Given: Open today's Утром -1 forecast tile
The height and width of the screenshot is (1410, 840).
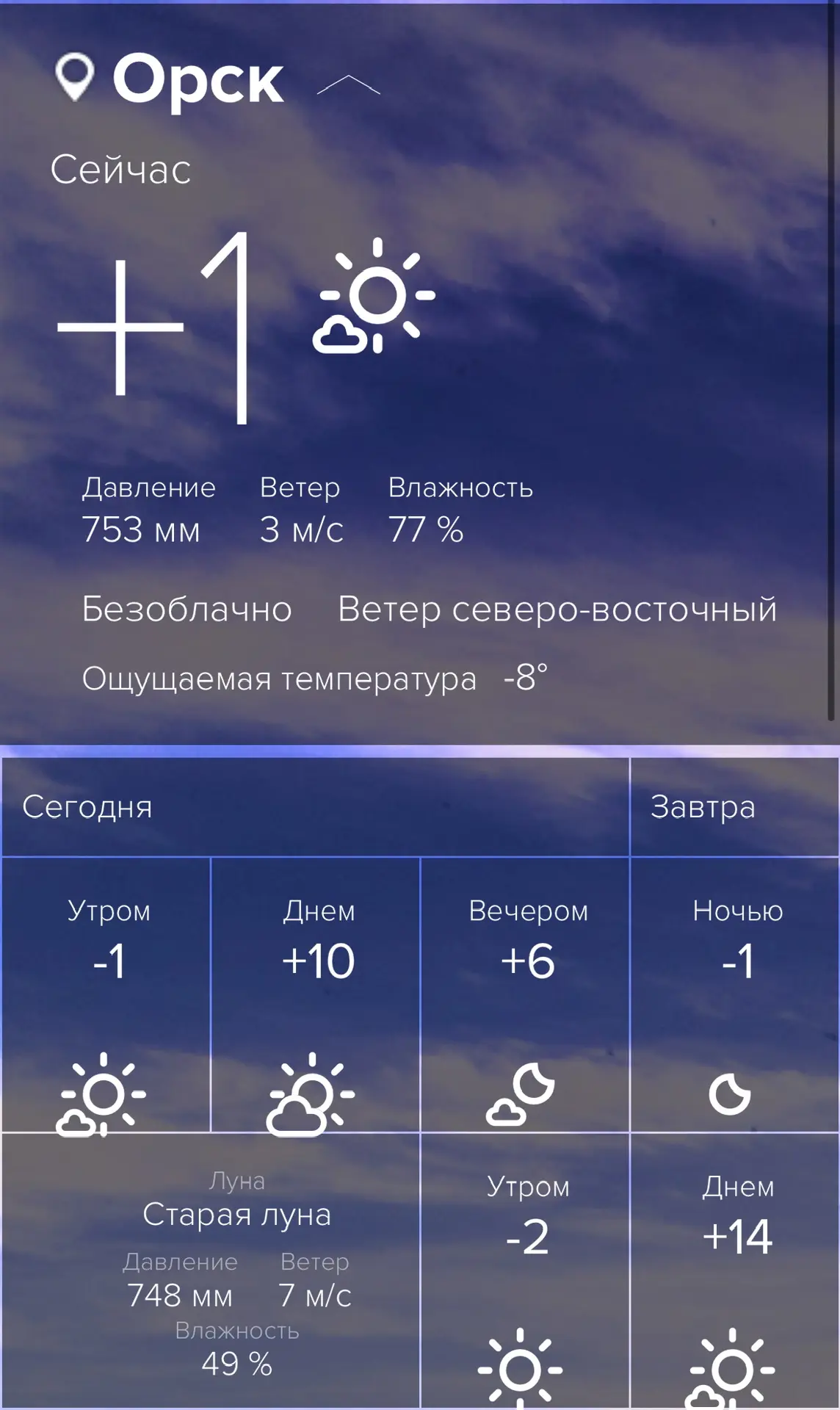Looking at the screenshot, I should coord(107,995).
